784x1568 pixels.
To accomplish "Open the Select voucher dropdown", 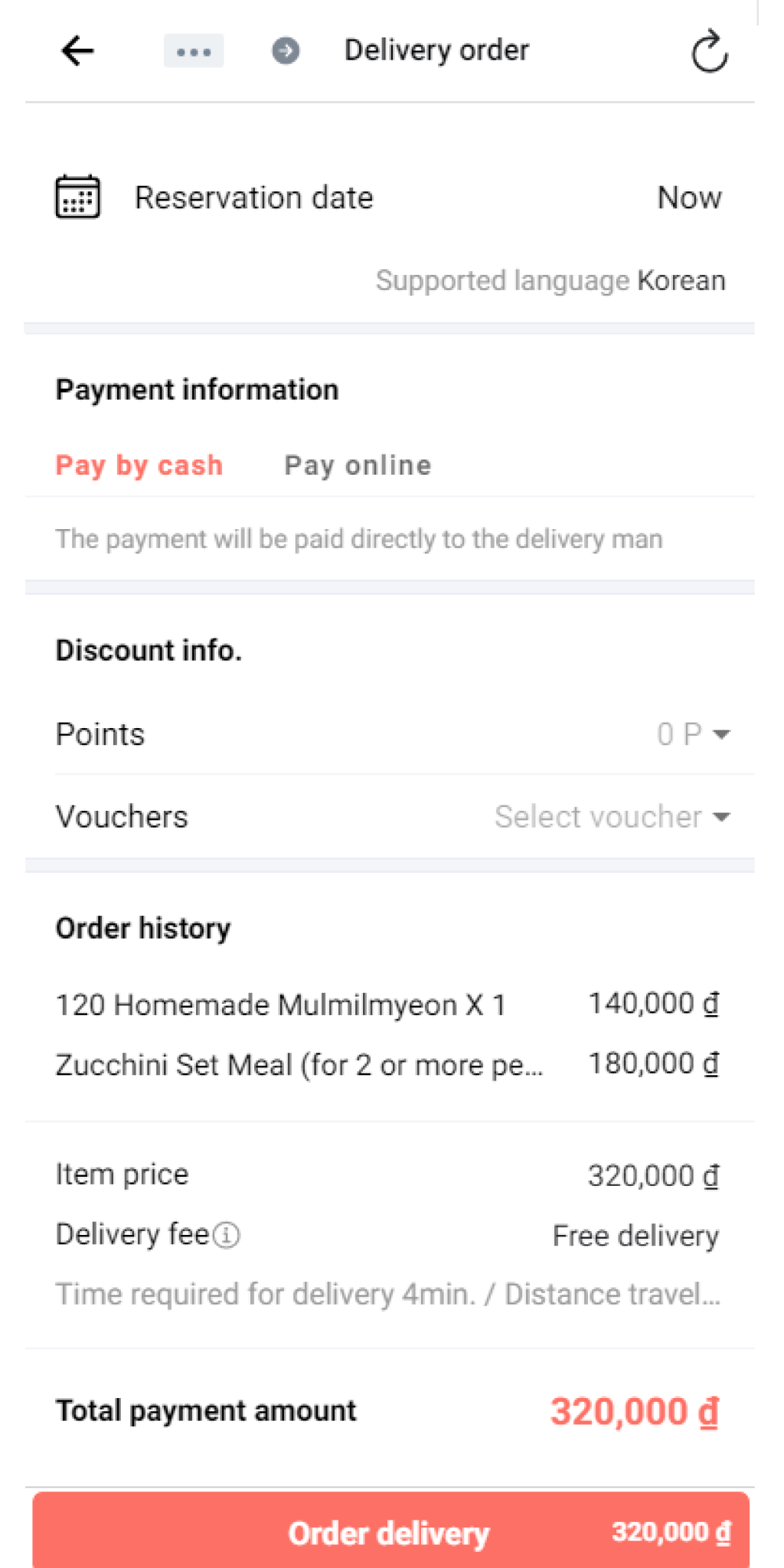I will pyautogui.click(x=613, y=816).
